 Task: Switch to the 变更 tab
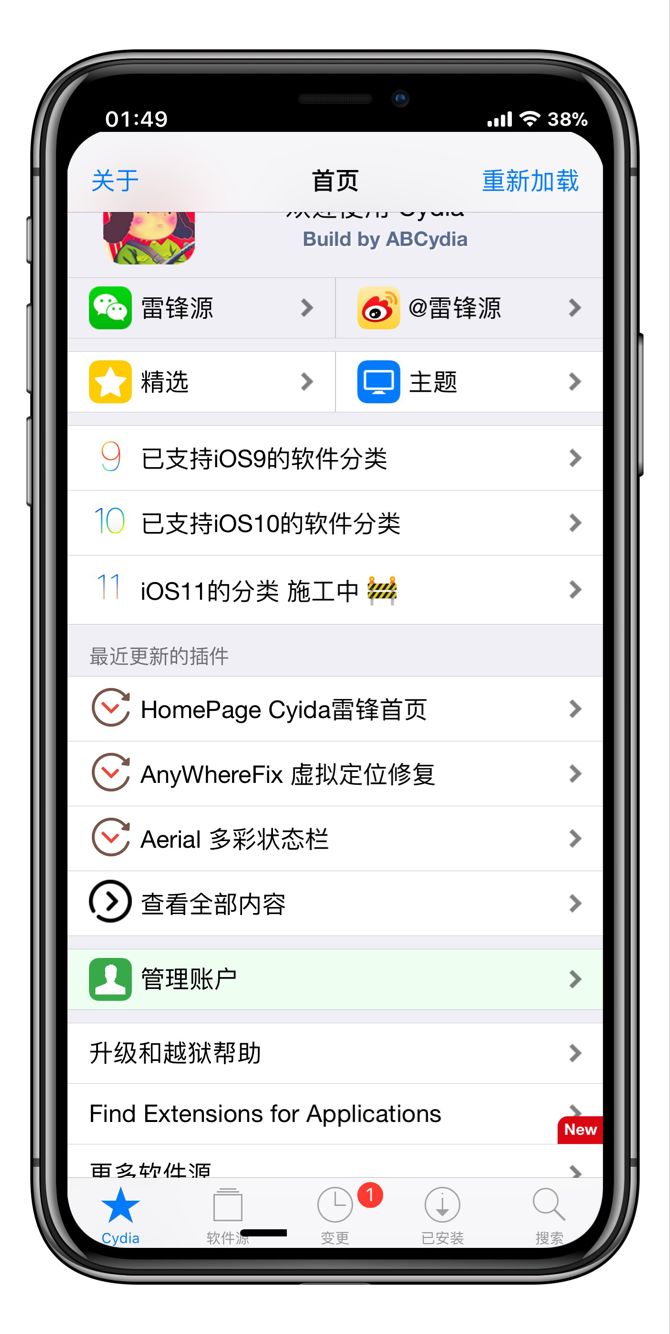click(335, 1215)
